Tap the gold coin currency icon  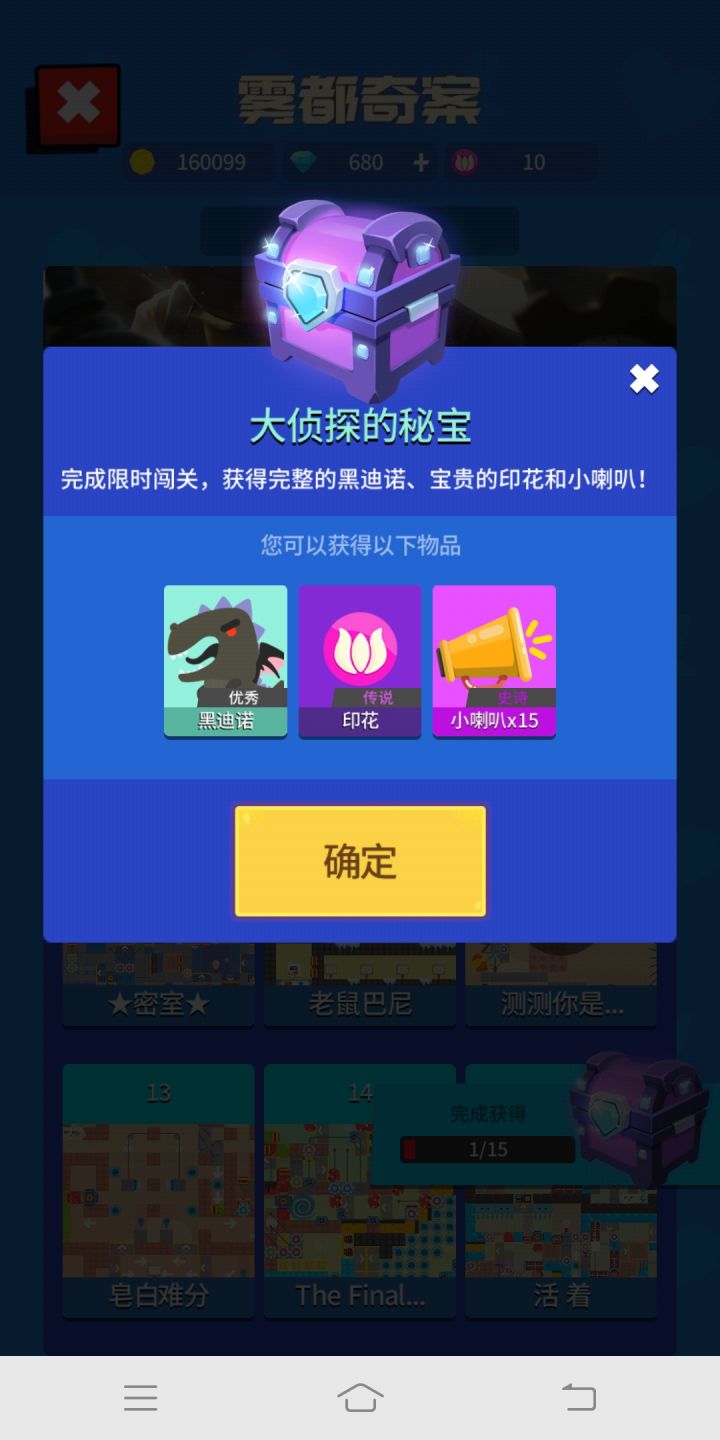coord(144,162)
